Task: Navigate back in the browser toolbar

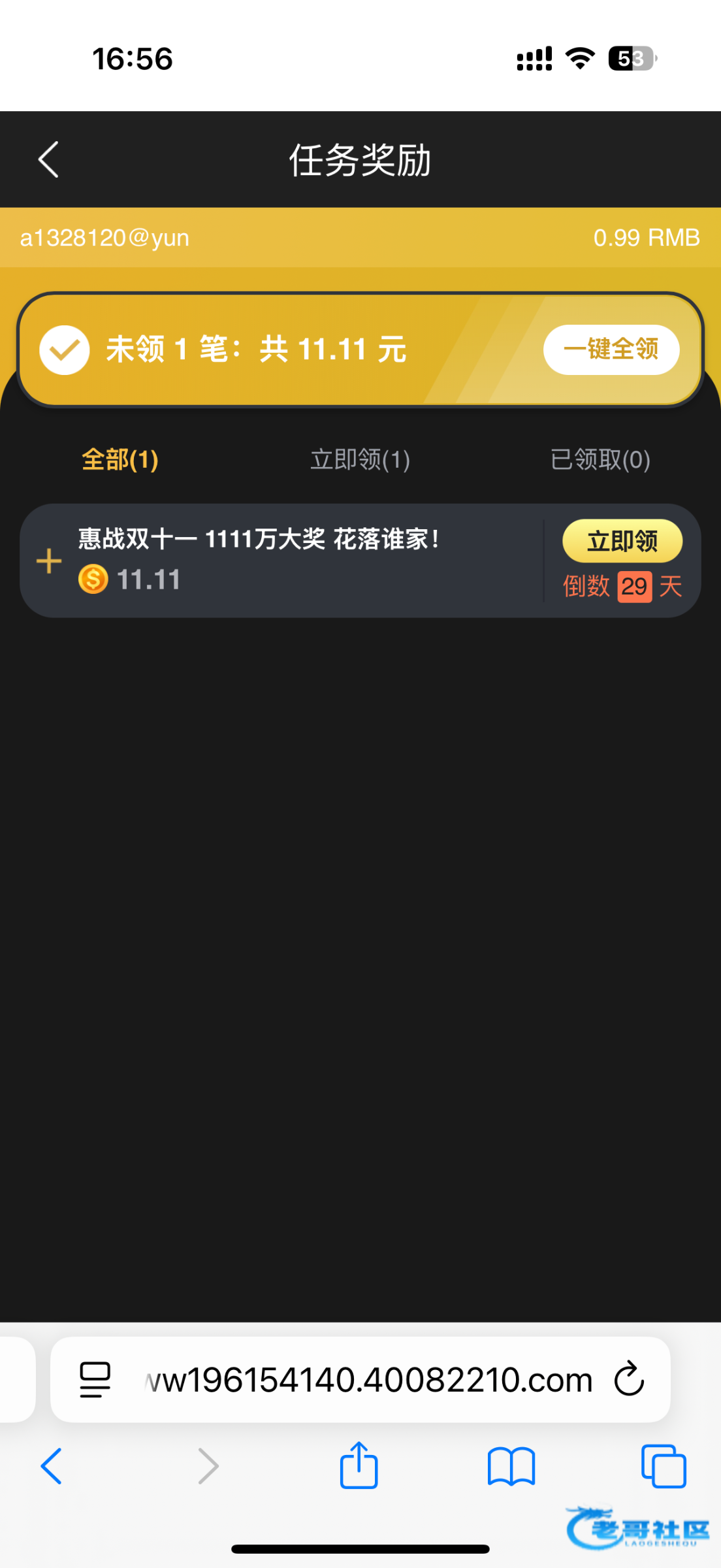Action: [52, 1466]
